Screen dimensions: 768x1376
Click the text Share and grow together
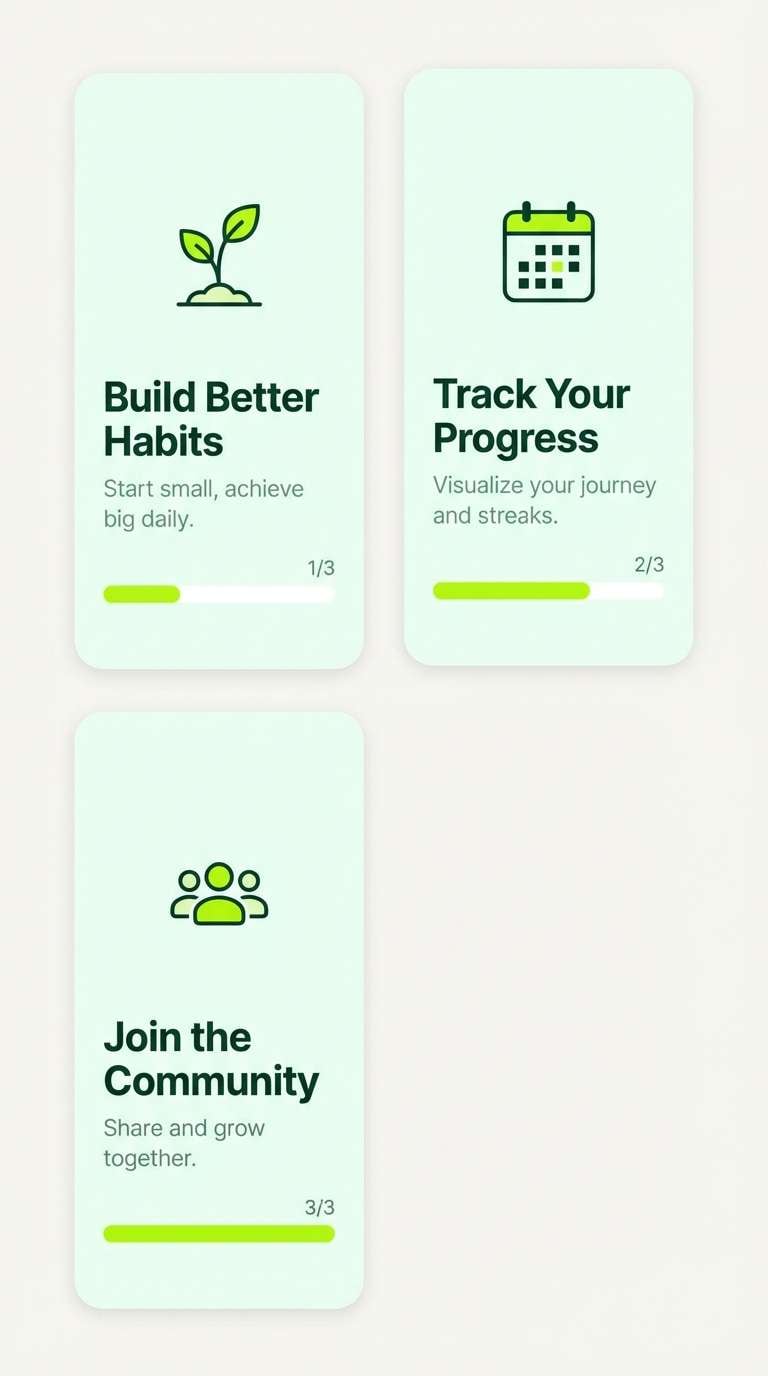click(x=185, y=1143)
